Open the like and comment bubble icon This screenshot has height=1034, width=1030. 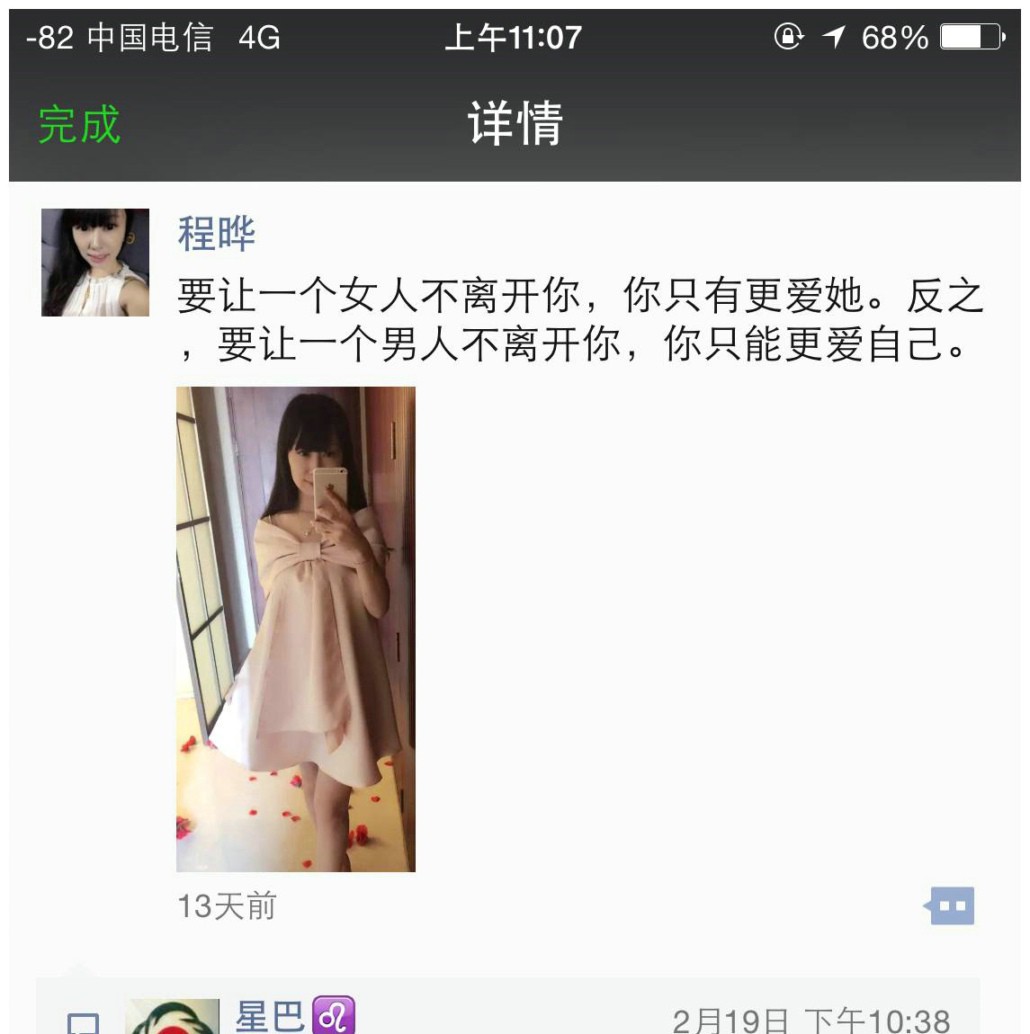[948, 906]
